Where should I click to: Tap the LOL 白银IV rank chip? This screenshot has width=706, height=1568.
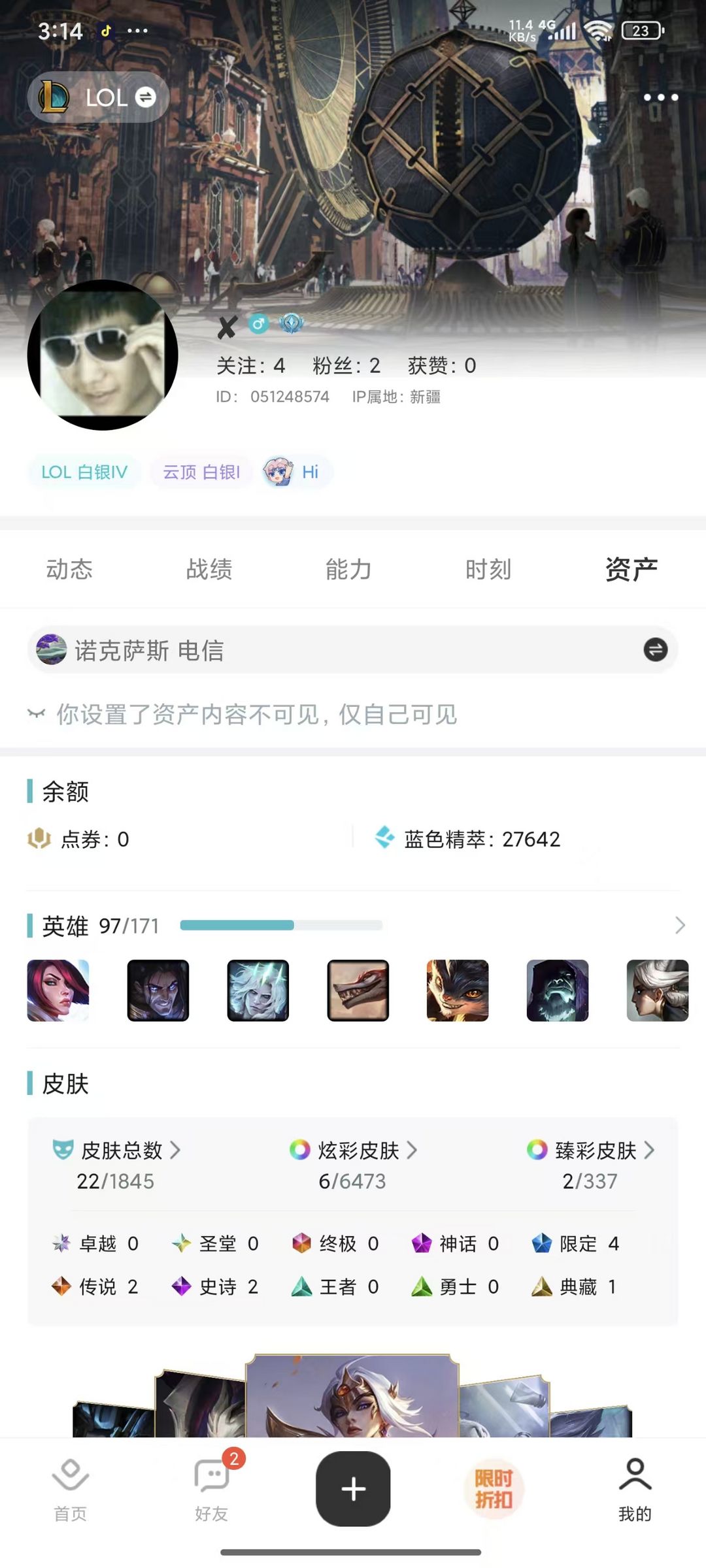84,472
